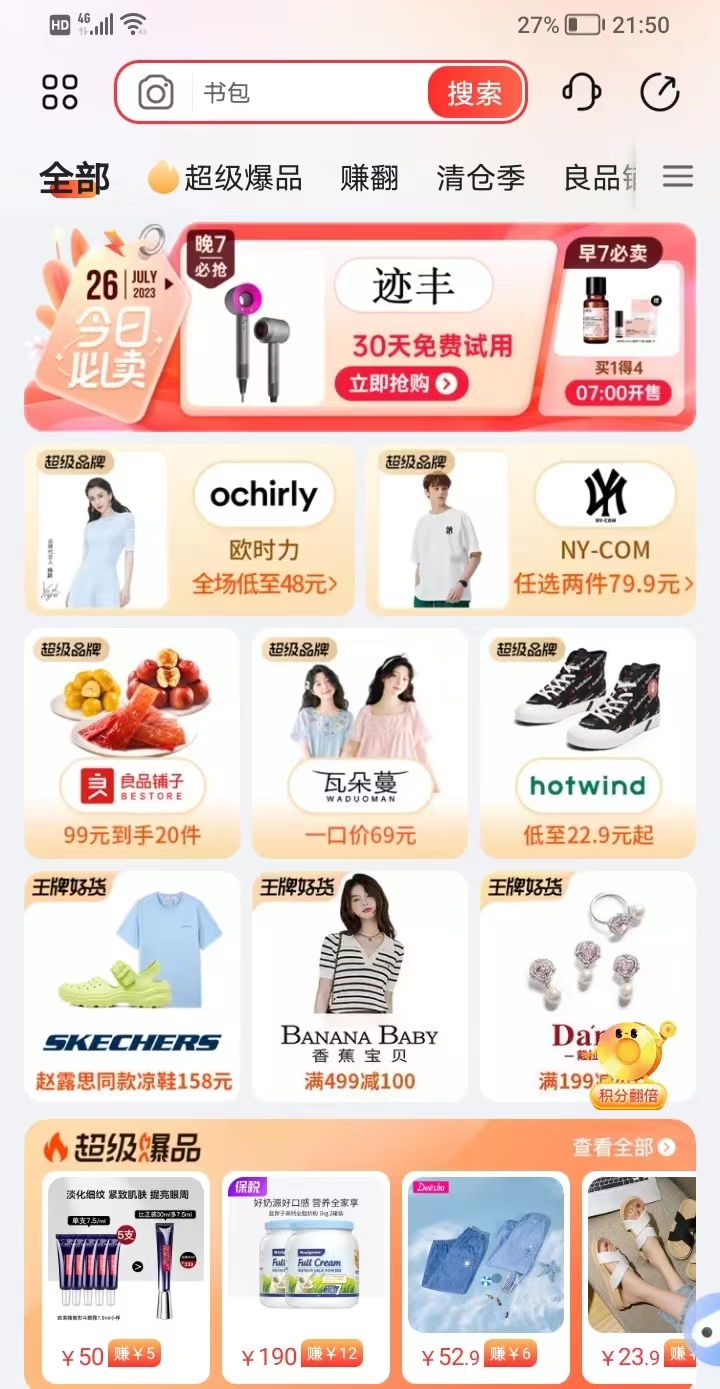
Task: Switch to the 超级爆品 tab
Action: click(x=225, y=178)
